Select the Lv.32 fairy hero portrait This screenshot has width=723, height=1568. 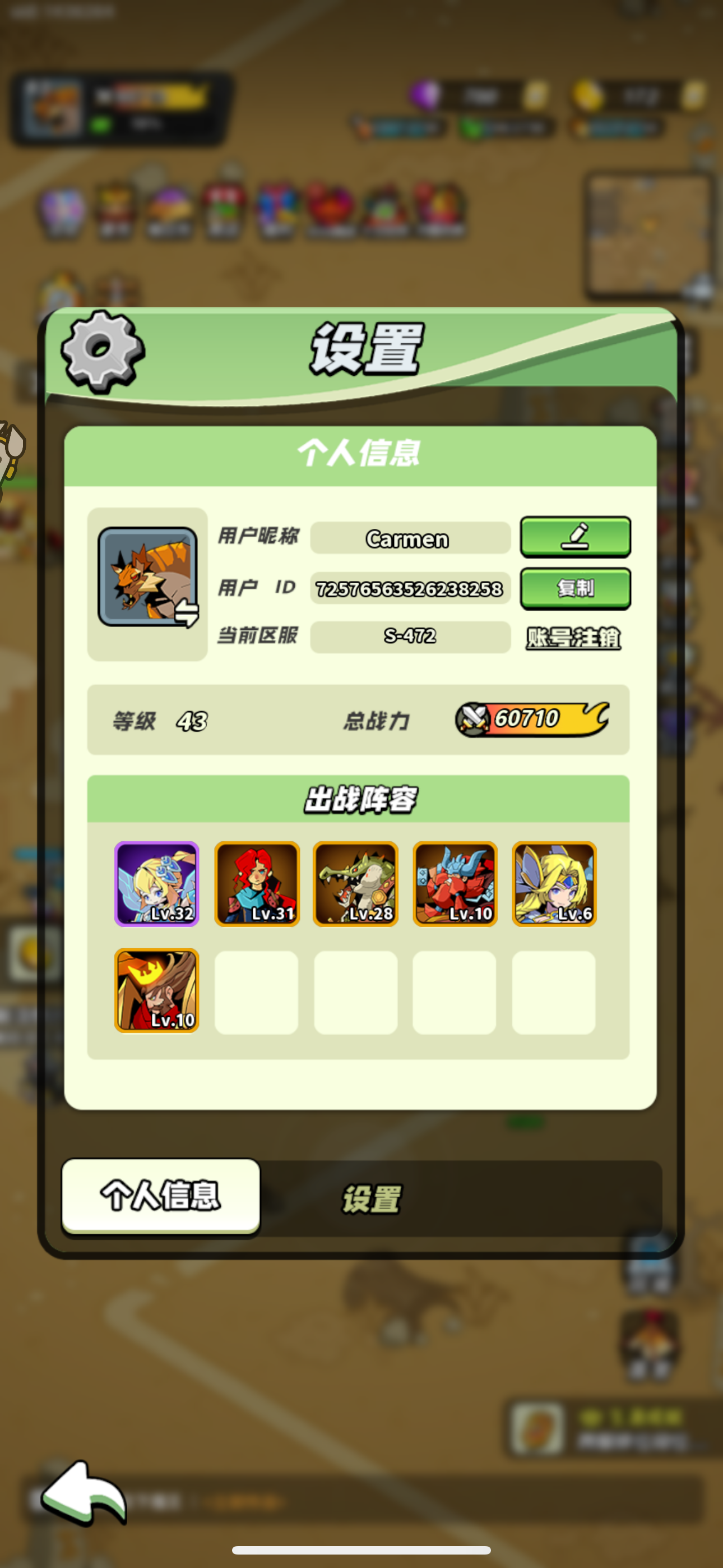pyautogui.click(x=156, y=884)
